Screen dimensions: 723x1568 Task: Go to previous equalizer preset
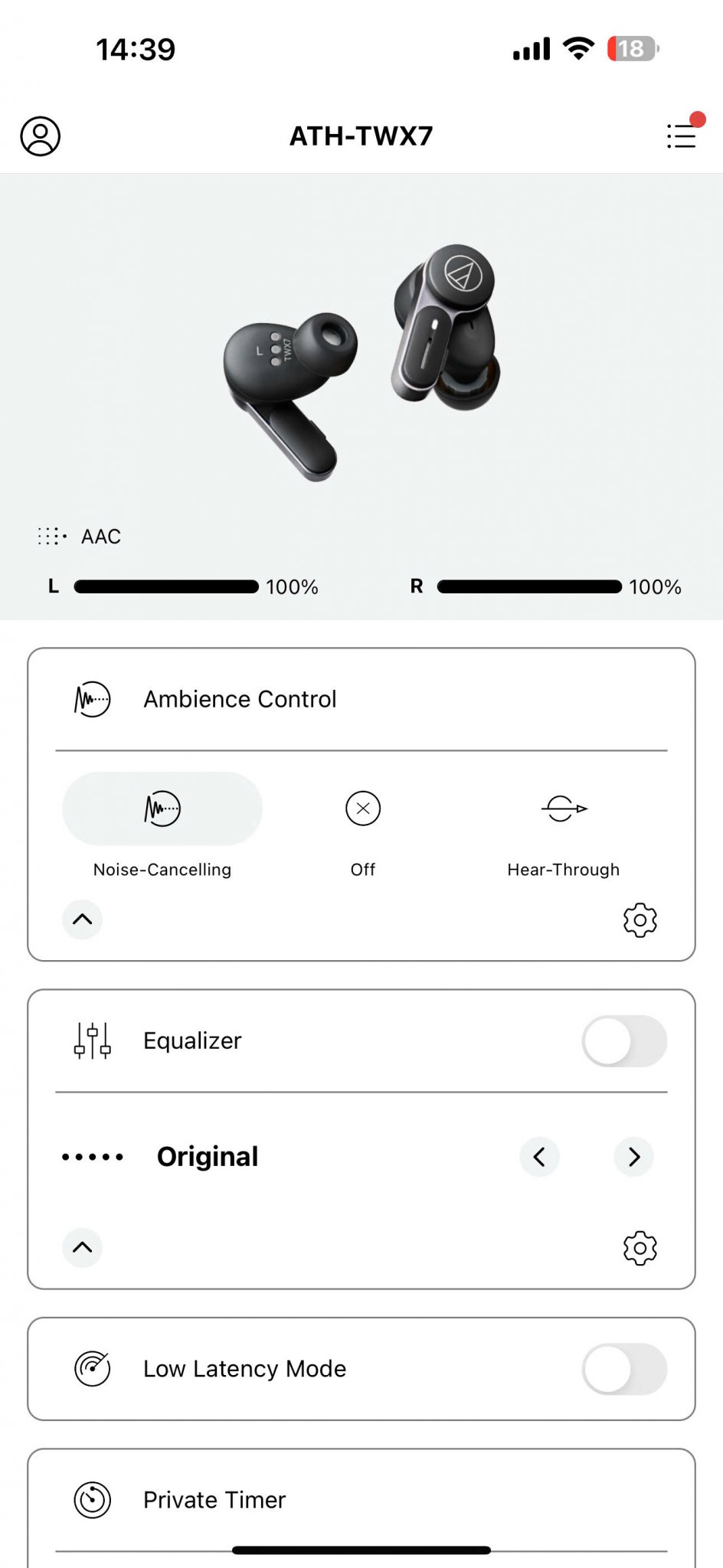point(539,1157)
